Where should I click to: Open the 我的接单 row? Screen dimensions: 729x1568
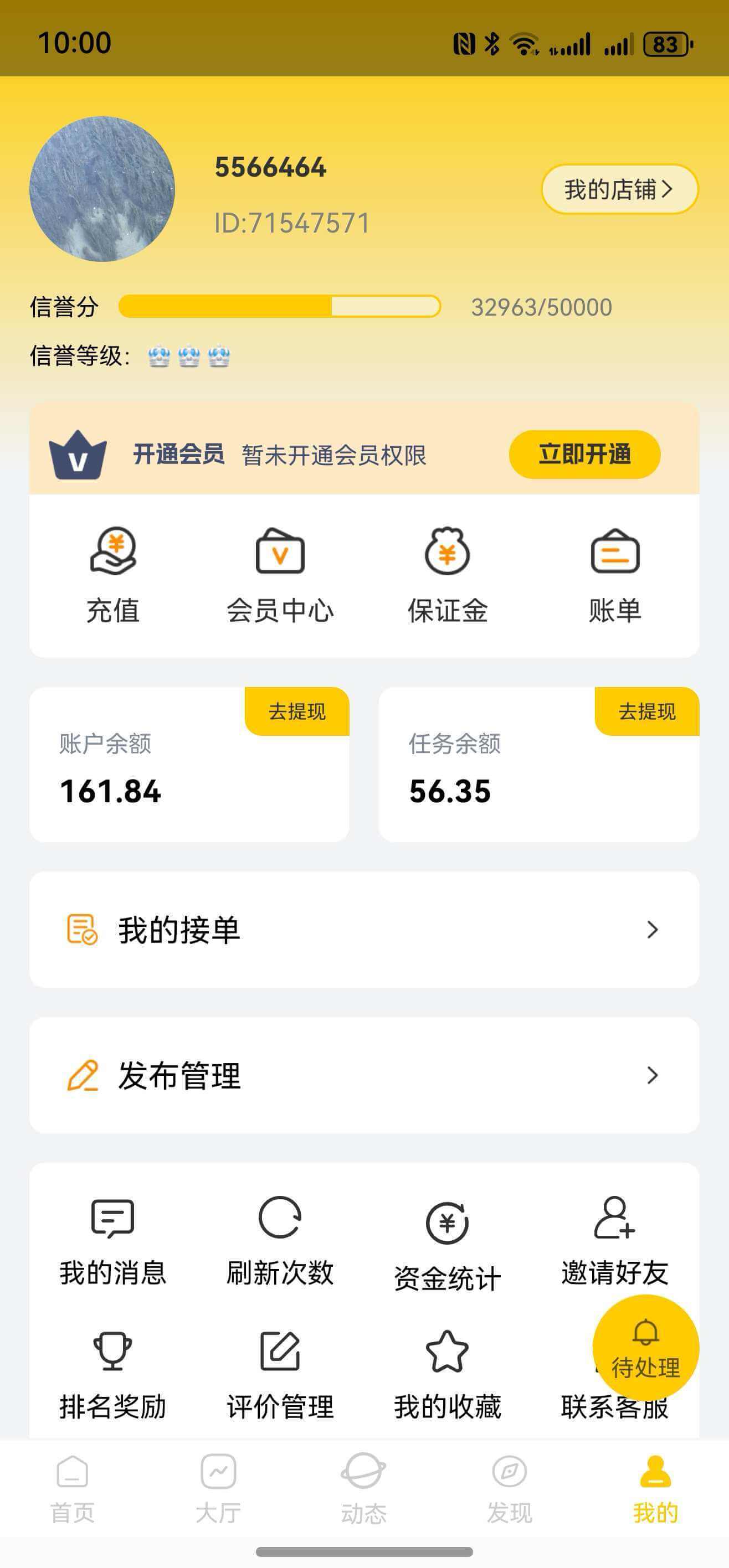click(x=364, y=930)
